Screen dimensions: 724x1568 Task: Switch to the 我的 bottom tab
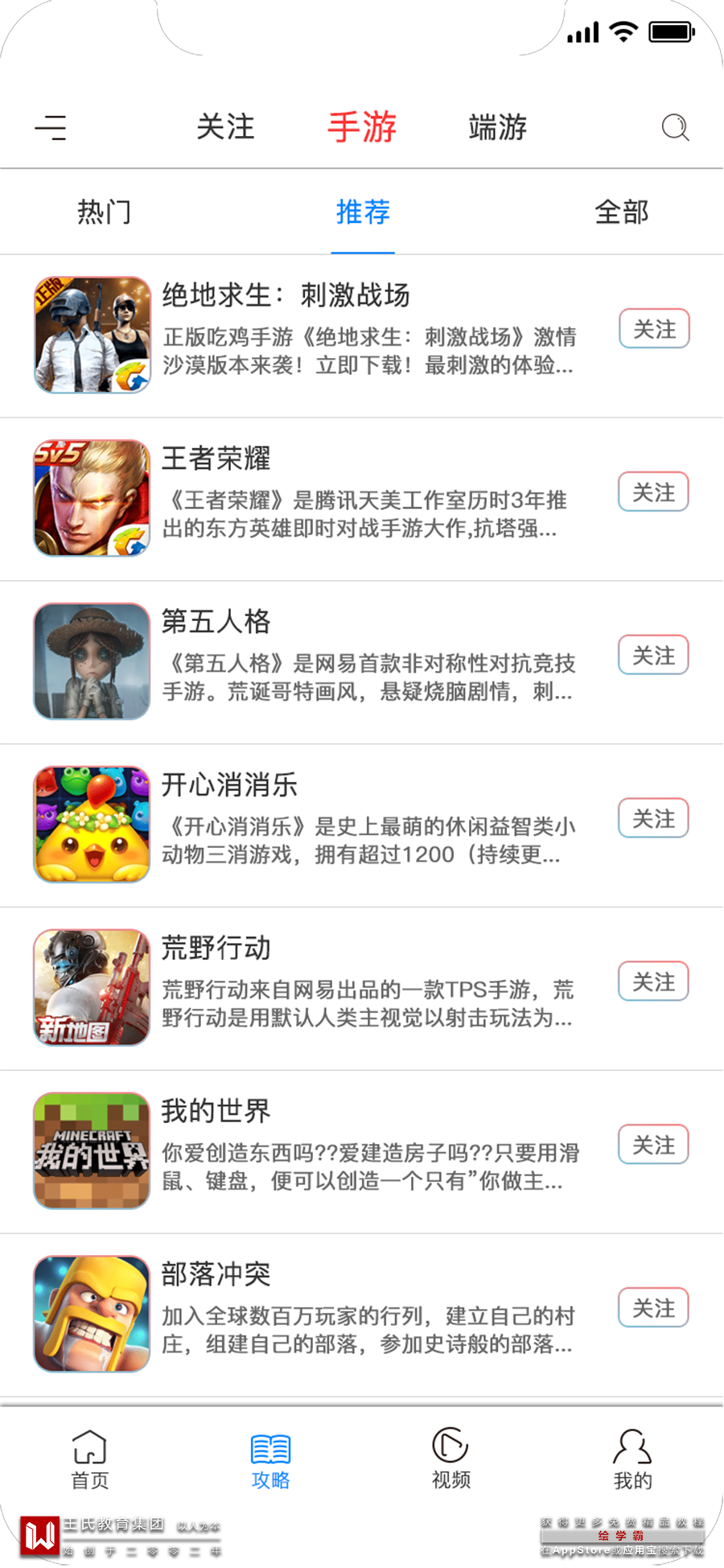click(632, 1459)
